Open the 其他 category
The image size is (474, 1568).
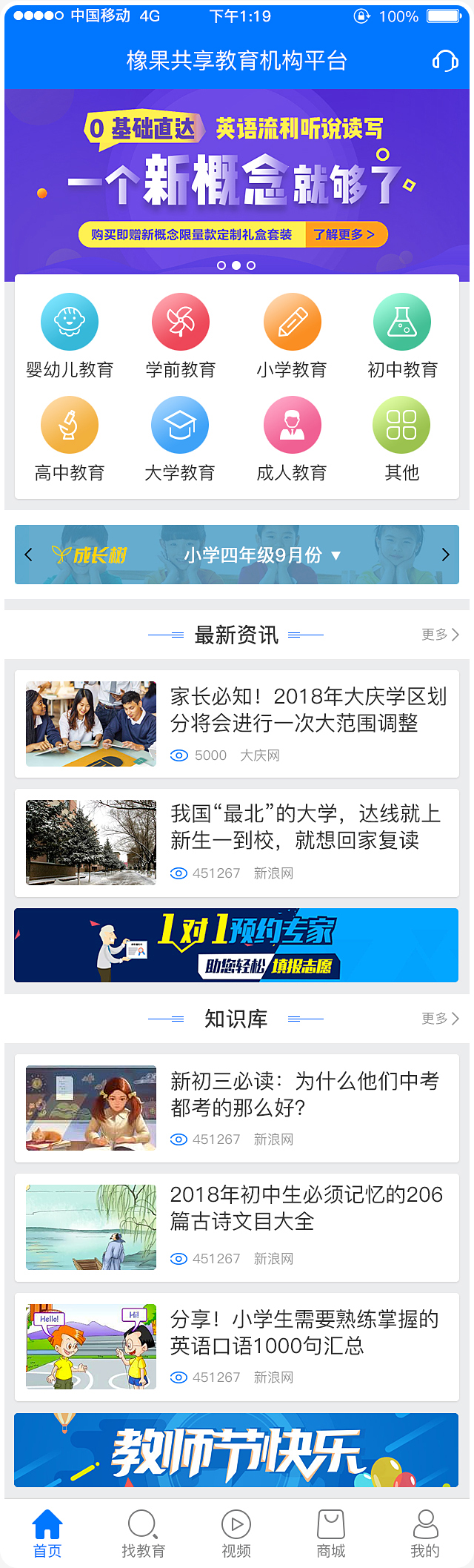(x=402, y=439)
